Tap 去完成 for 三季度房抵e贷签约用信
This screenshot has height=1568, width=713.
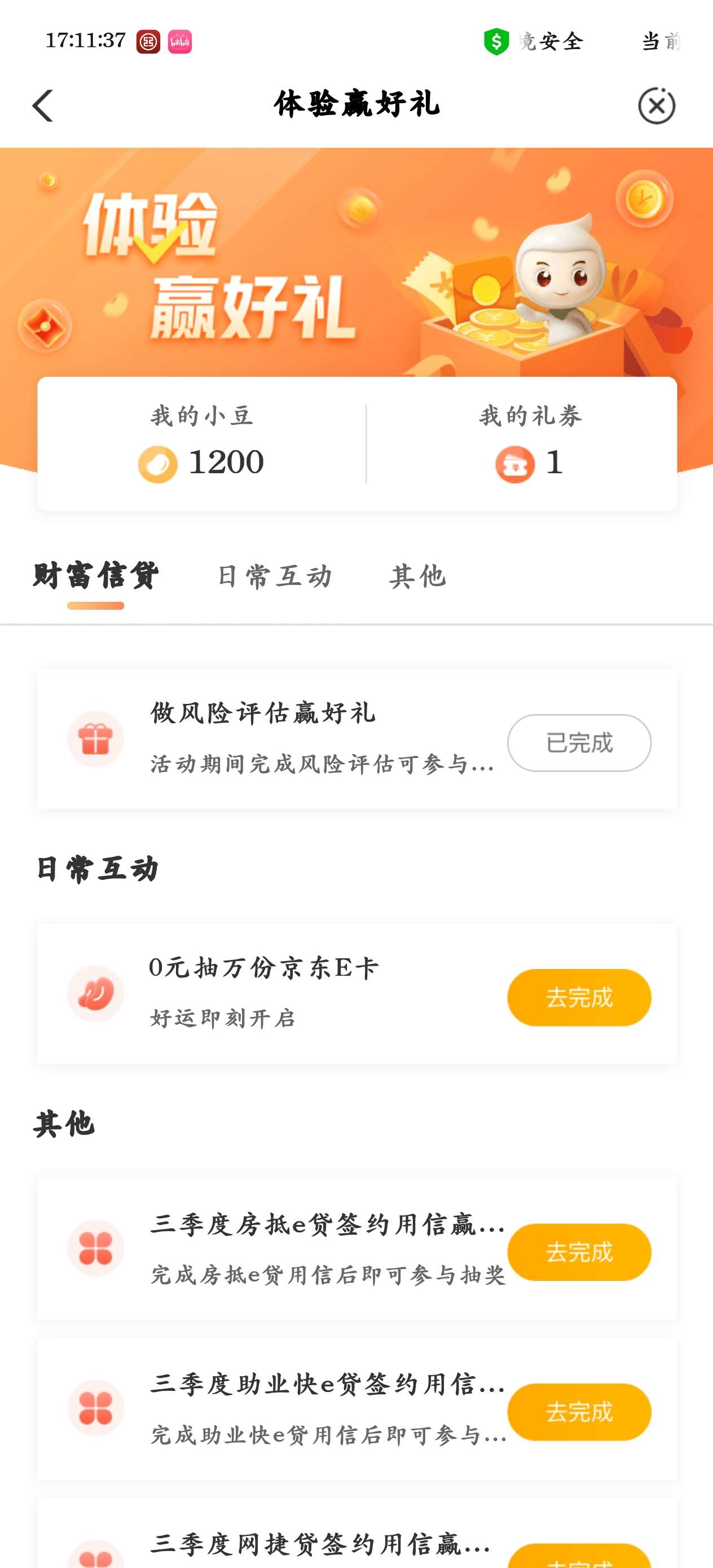[x=578, y=1252]
